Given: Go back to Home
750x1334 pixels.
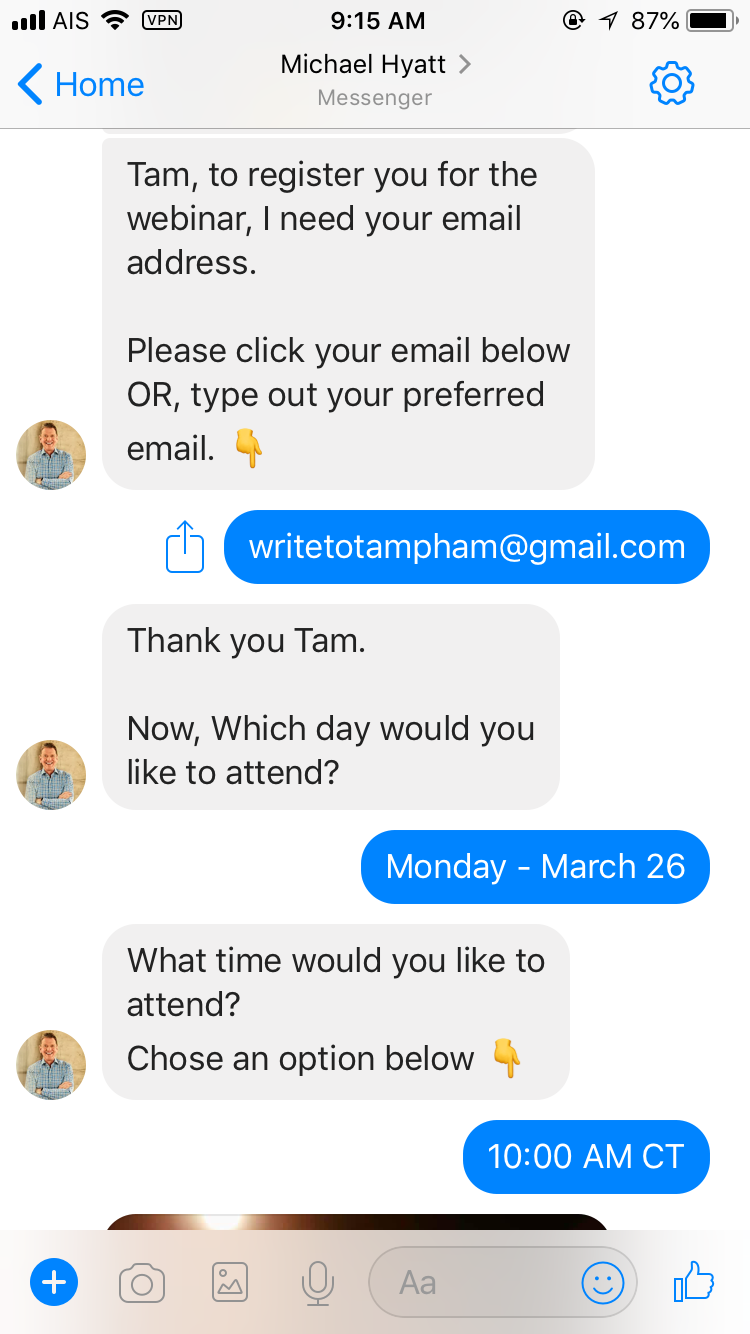Looking at the screenshot, I should pyautogui.click(x=80, y=85).
